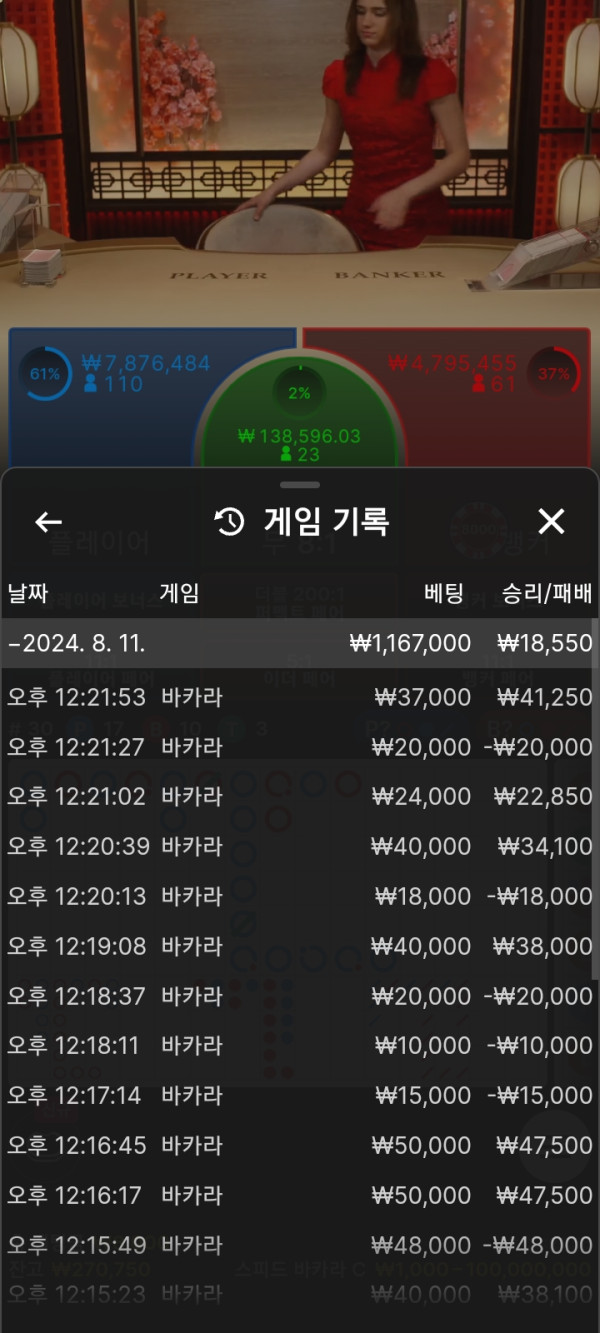Open the 오후 12:21:02 round record
The height and width of the screenshot is (1333, 600).
[x=298, y=797]
